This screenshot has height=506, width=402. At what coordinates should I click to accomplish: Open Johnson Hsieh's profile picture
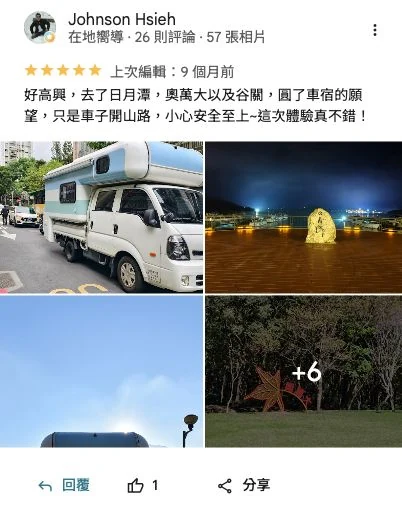40,27
